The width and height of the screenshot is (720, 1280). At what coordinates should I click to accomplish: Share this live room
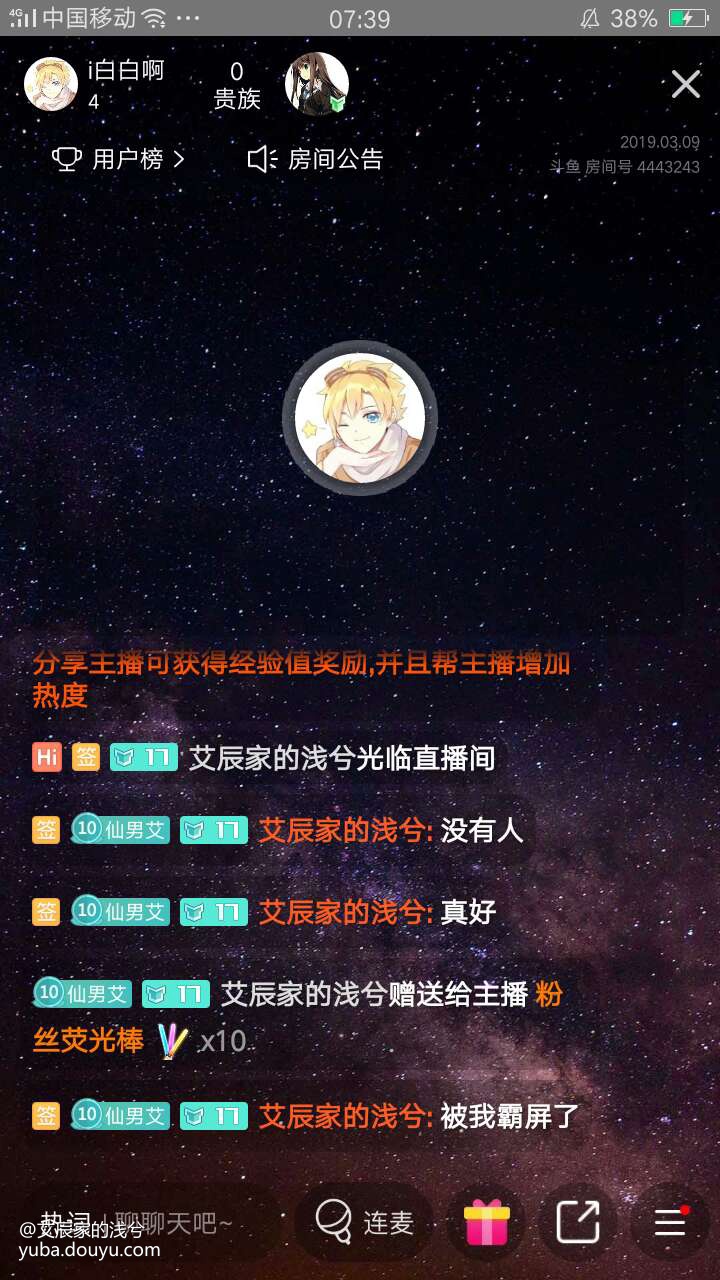(x=578, y=1222)
